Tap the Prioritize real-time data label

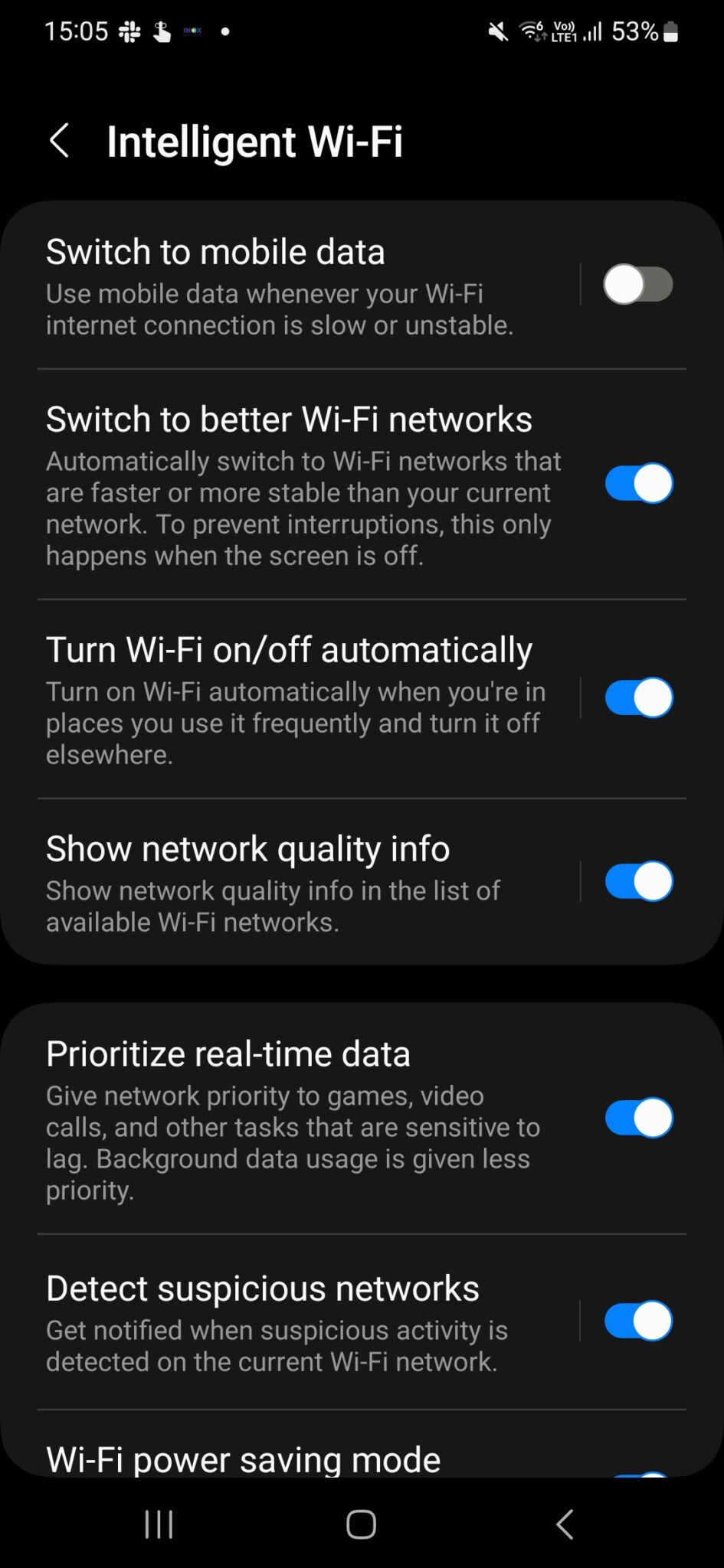pos(229,1053)
